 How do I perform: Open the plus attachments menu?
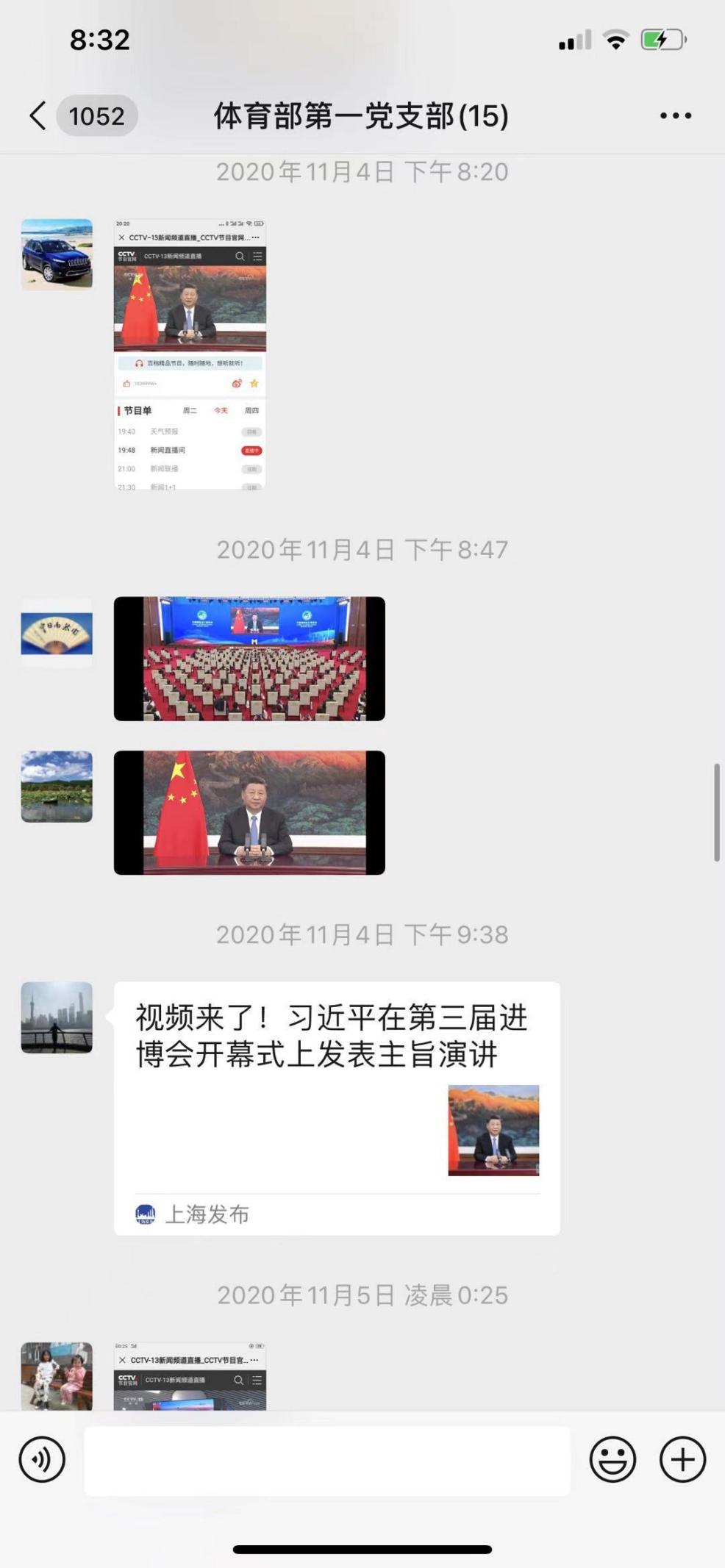pyautogui.click(x=682, y=1459)
